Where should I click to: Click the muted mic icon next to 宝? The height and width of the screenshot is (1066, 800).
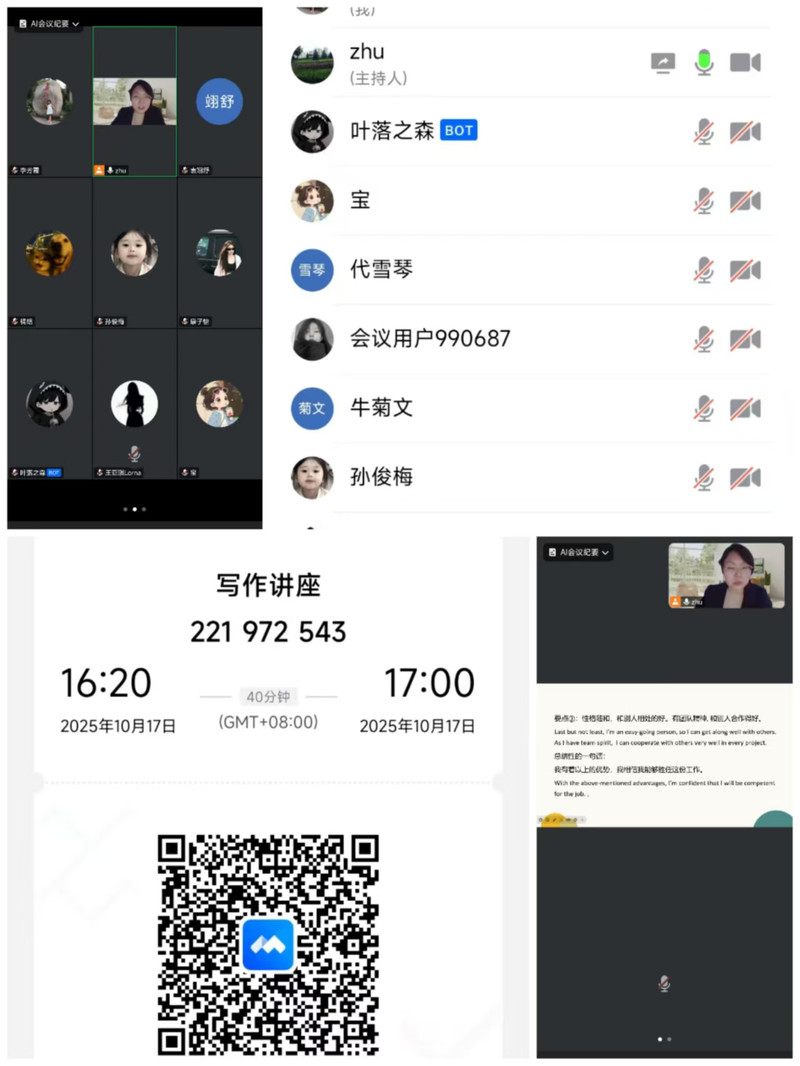pyautogui.click(x=705, y=200)
